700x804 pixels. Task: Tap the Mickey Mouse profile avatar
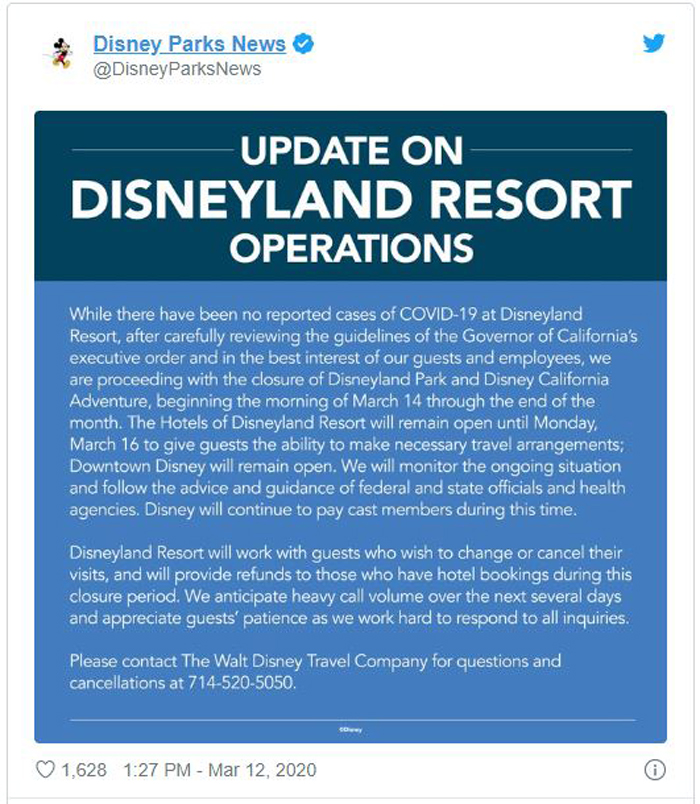pos(62,53)
